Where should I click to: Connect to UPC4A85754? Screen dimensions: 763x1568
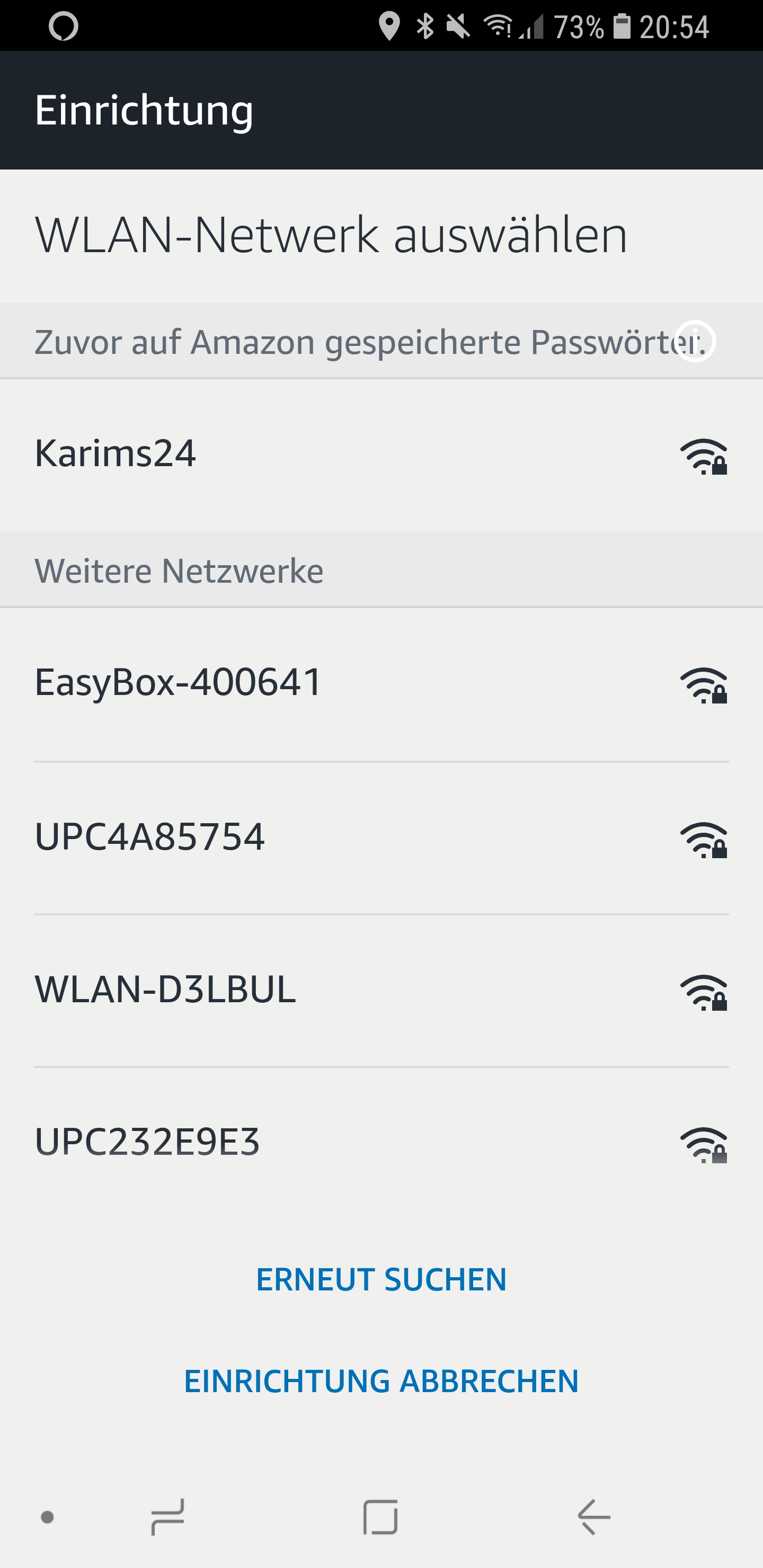(x=381, y=838)
